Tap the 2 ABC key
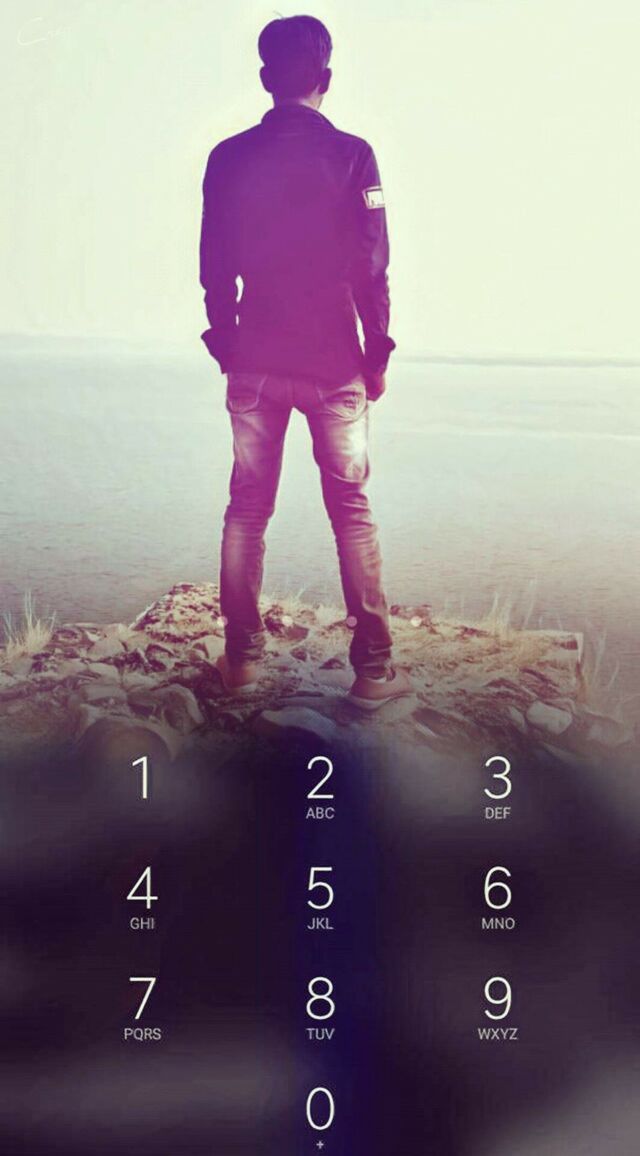 coord(320,788)
